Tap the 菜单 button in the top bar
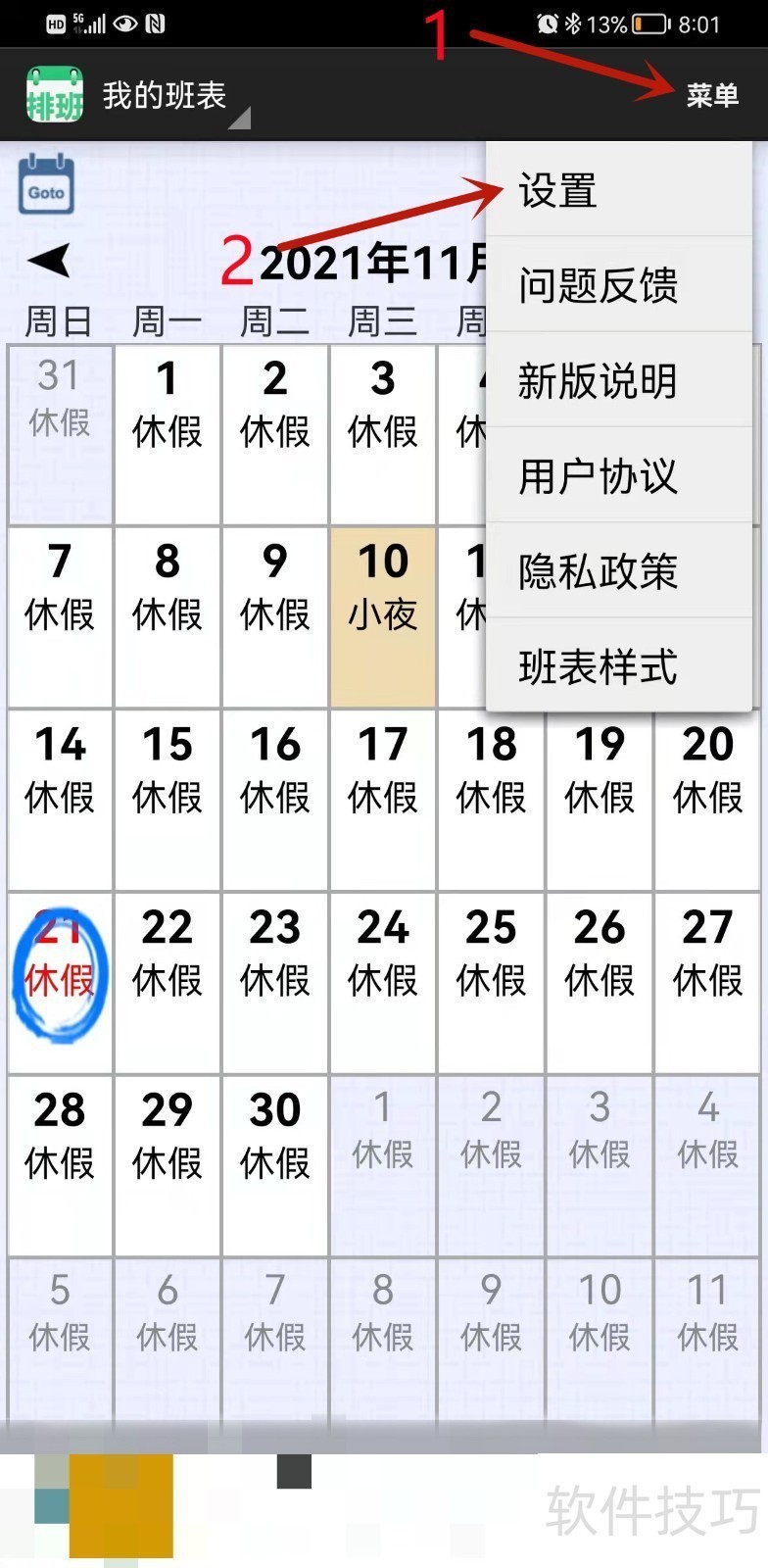This screenshot has width=768, height=1568. click(711, 95)
